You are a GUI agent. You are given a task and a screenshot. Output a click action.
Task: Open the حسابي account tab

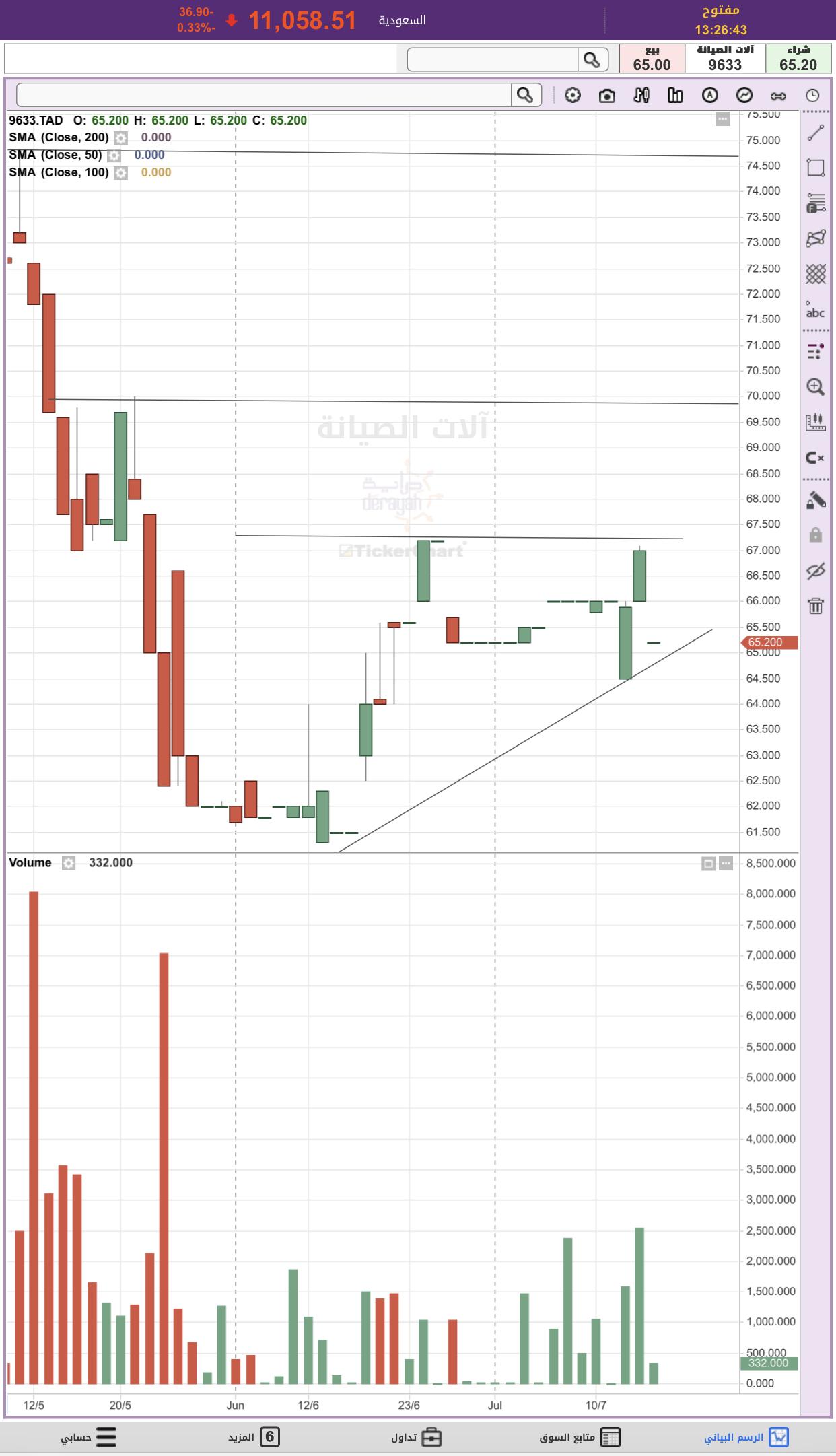click(x=89, y=1437)
